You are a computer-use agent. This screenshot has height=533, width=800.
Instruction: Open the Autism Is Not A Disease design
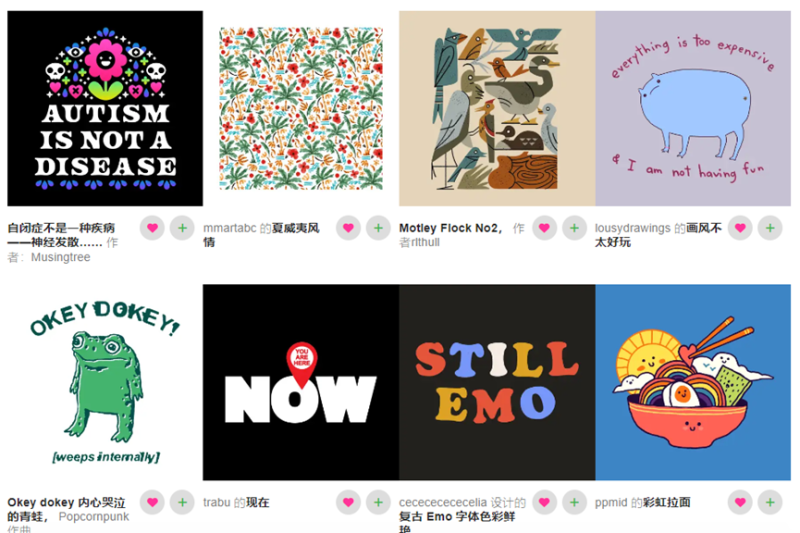click(x=105, y=108)
